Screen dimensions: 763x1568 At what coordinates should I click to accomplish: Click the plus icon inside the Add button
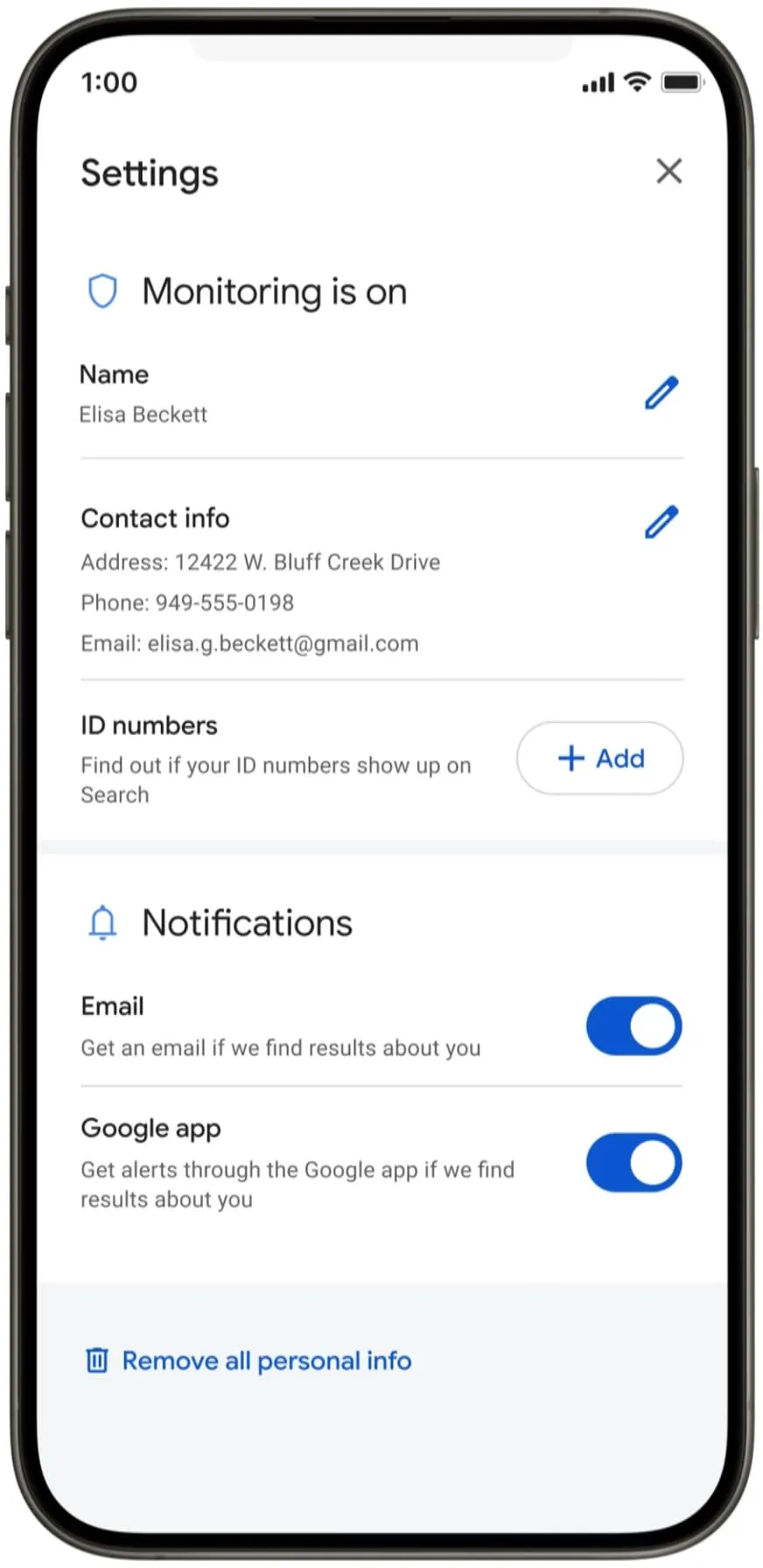(x=570, y=758)
